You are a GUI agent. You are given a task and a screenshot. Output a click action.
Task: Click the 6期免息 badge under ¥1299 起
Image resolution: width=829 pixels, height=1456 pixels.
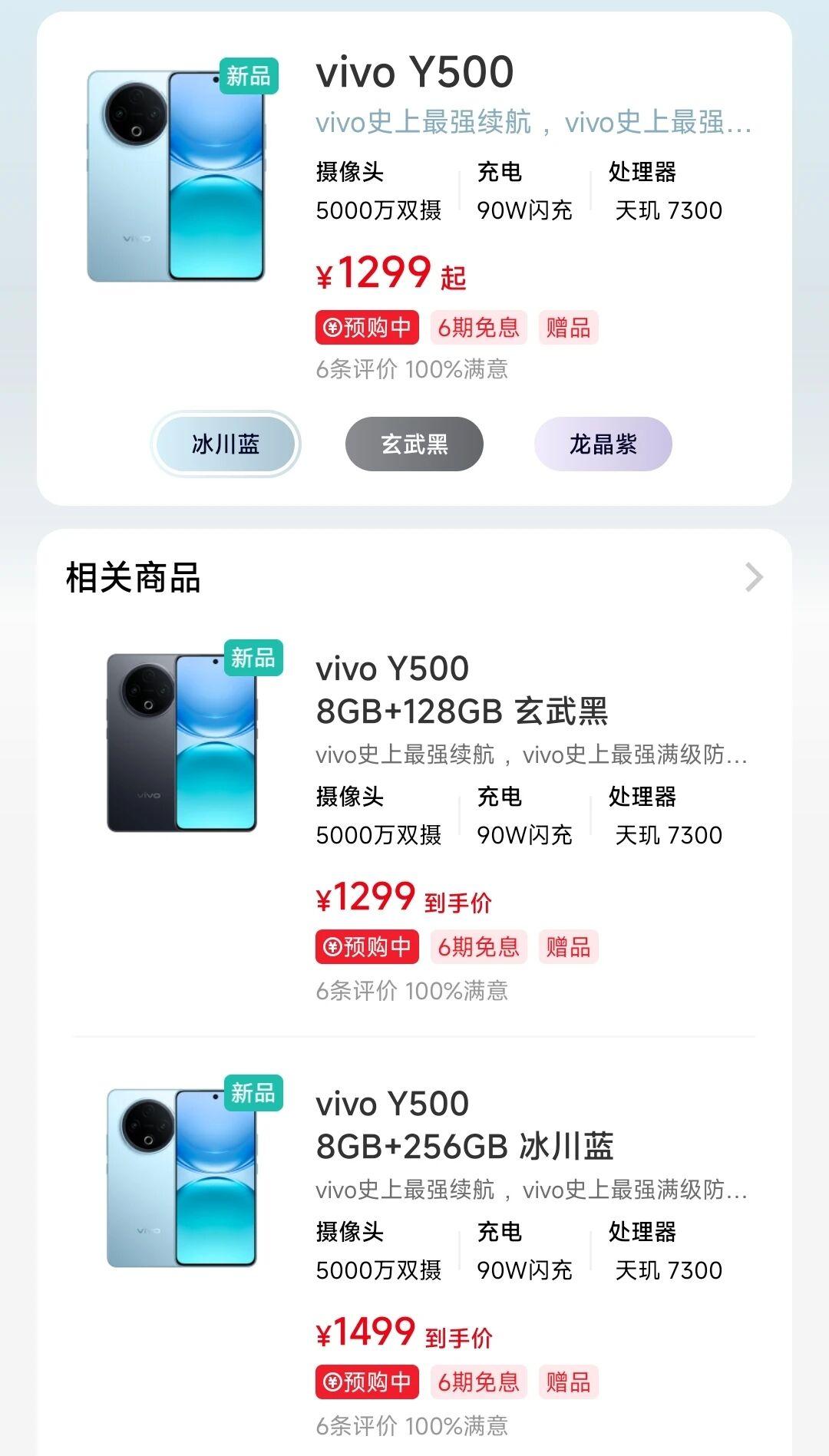pos(477,329)
